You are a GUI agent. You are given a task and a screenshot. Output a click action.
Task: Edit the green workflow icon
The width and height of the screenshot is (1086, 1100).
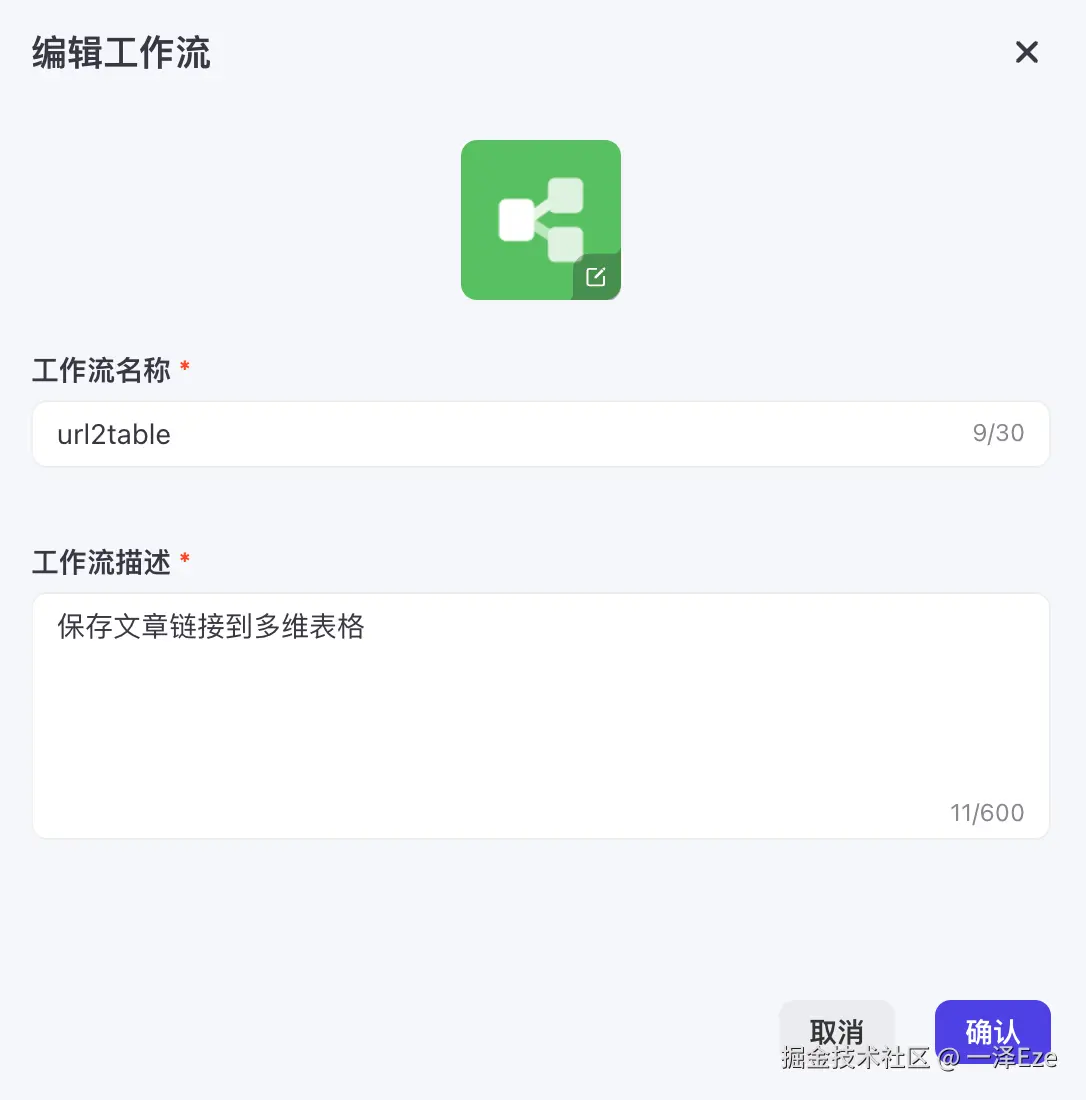[x=596, y=277]
